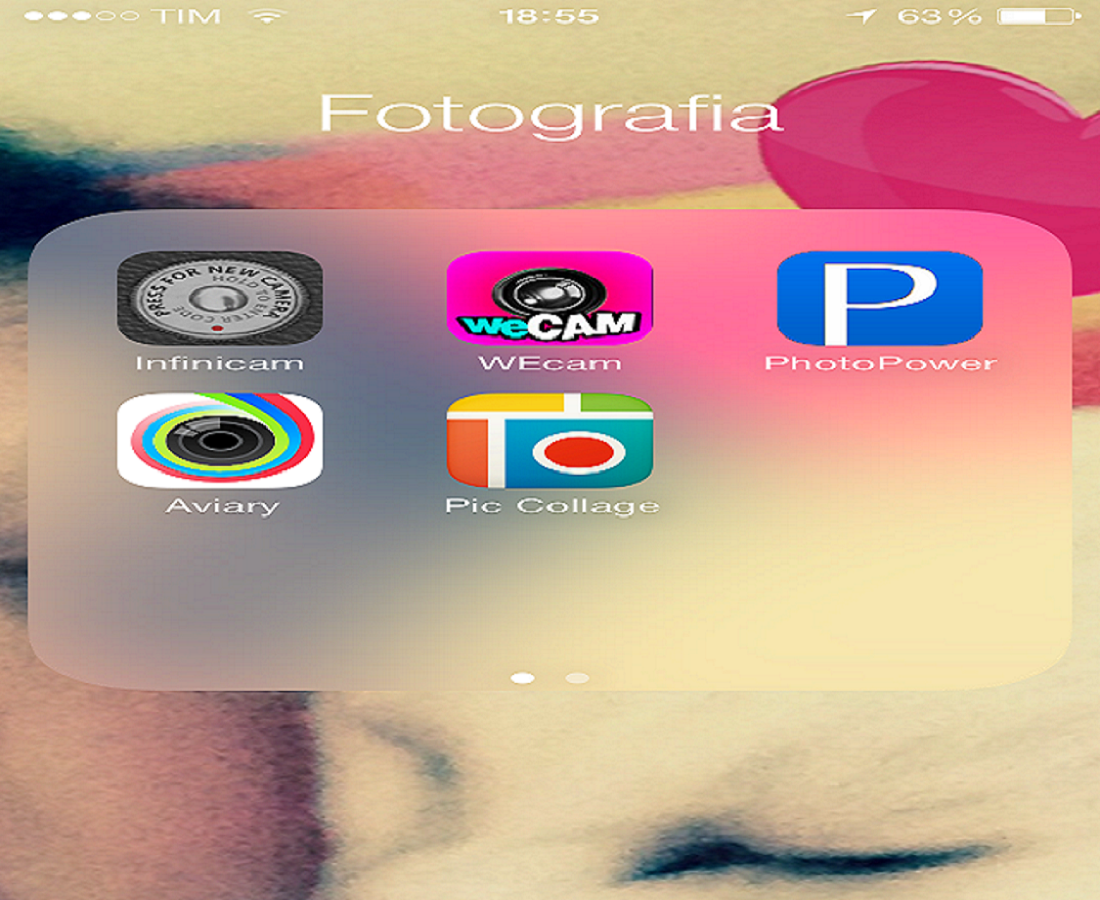This screenshot has height=900, width=1100.
Task: Open the Infinicam app
Action: point(220,298)
